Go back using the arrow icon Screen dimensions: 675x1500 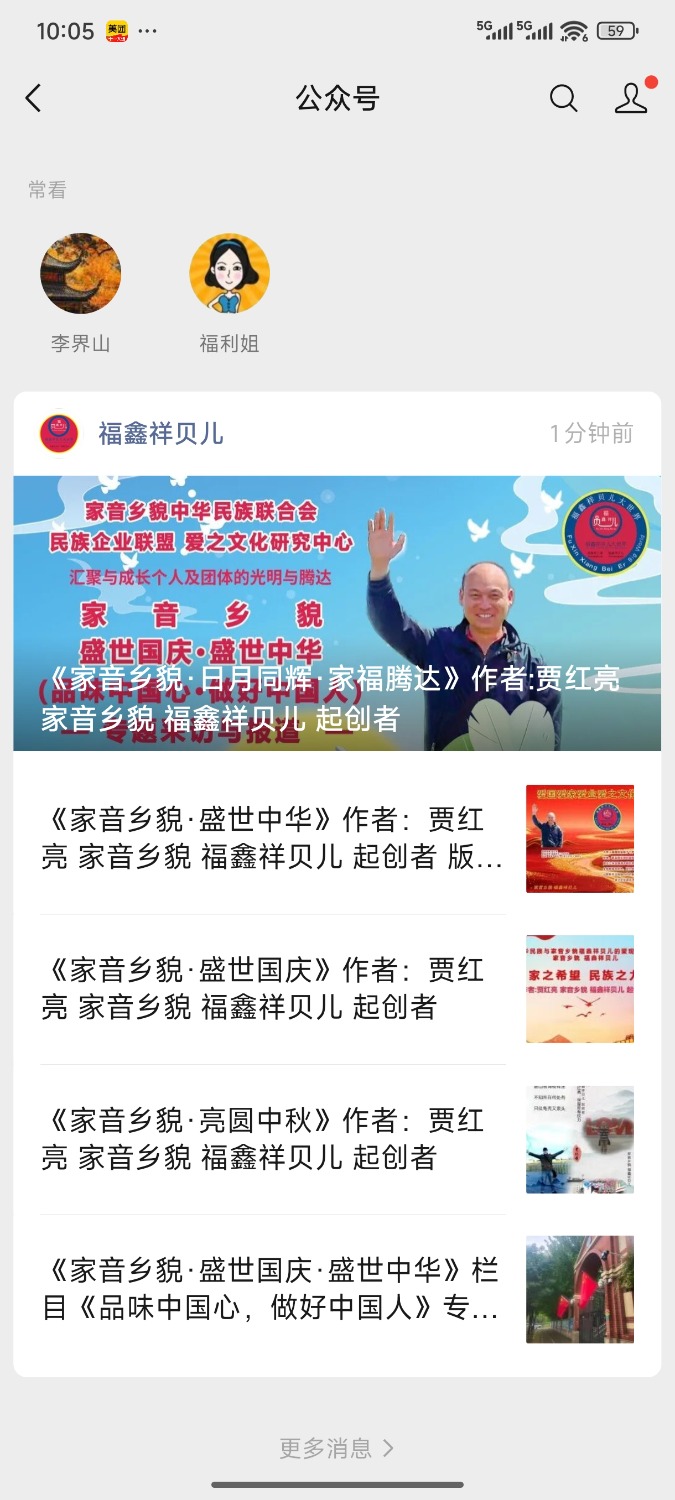(x=34, y=98)
